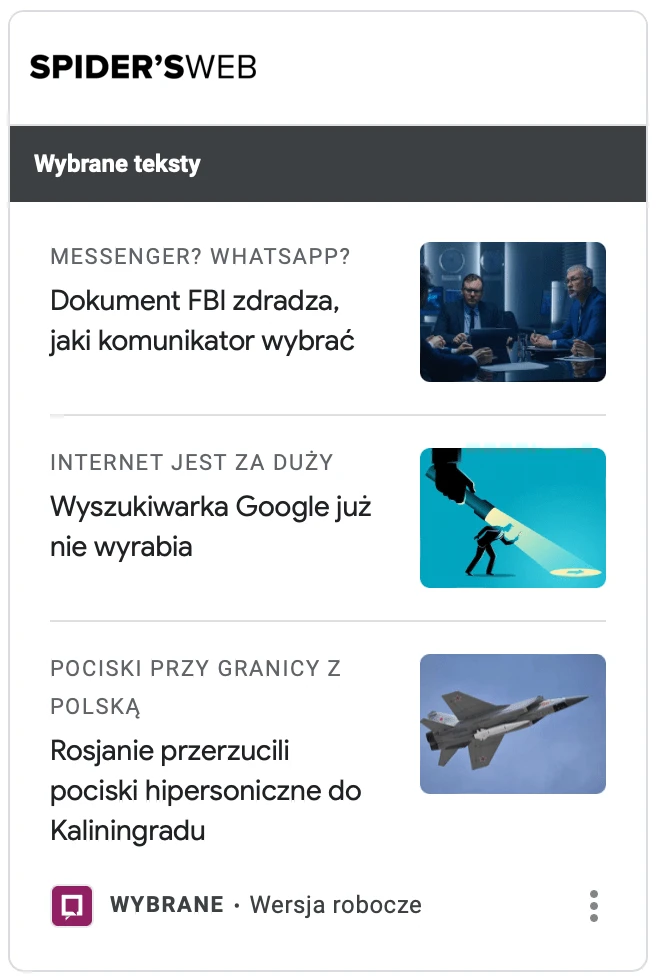The width and height of the screenshot is (656, 978).
Task: Open the three-dot overflow menu
Action: point(594,905)
